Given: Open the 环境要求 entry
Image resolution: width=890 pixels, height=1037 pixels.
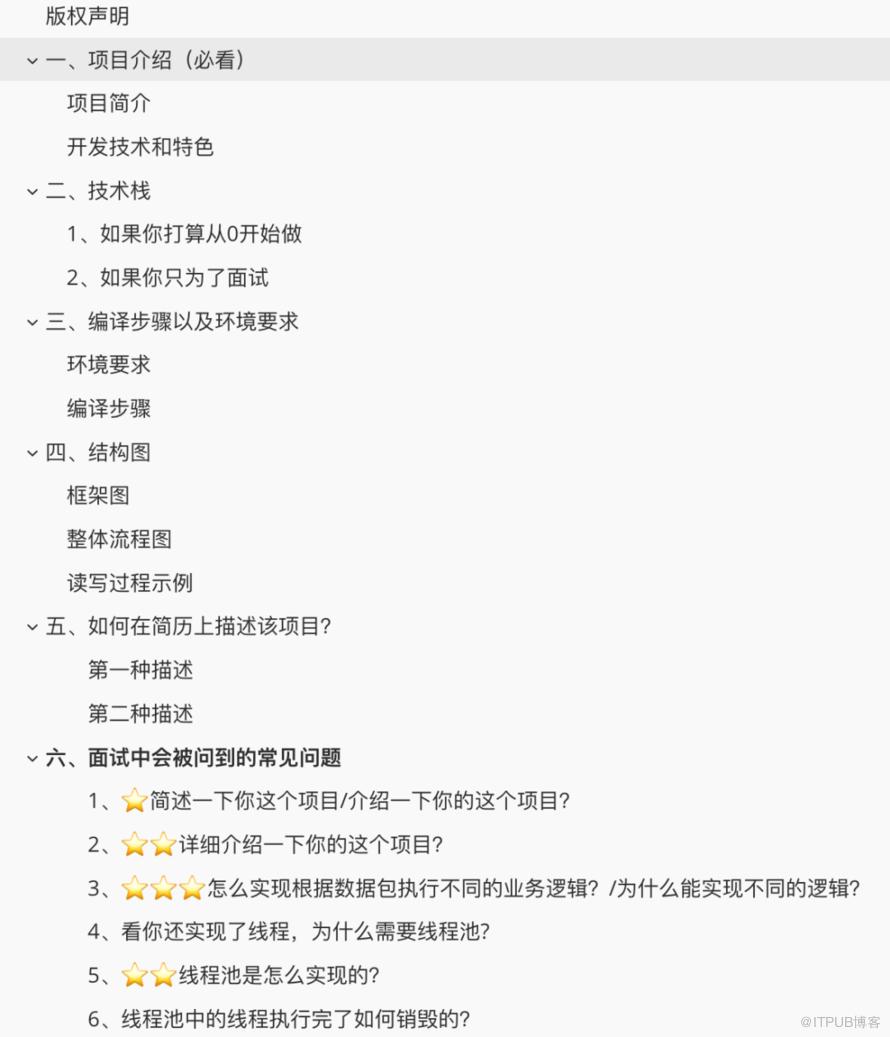Looking at the screenshot, I should (x=109, y=365).
